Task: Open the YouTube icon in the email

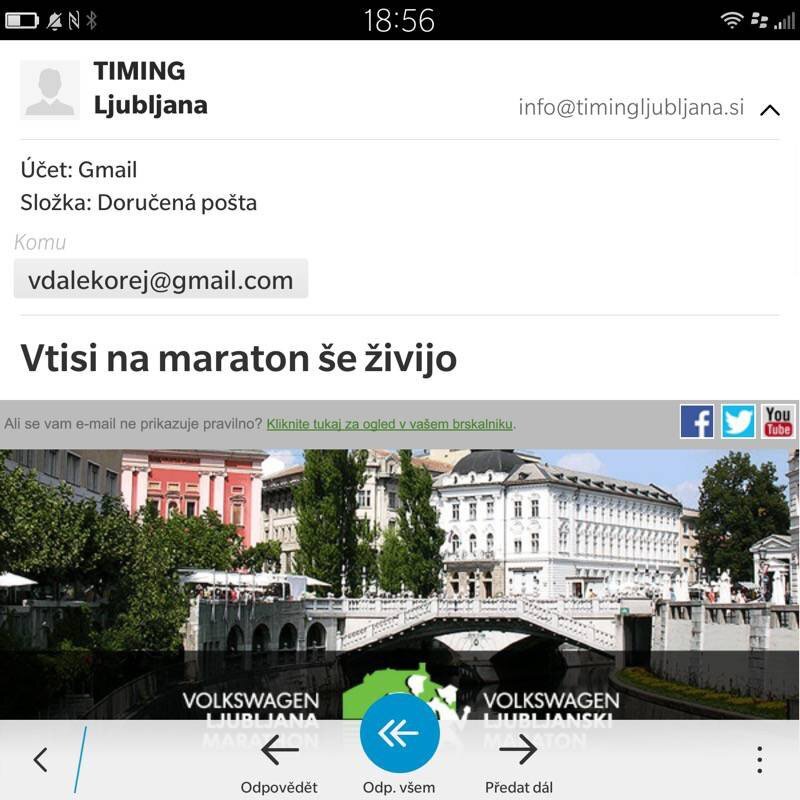Action: coord(778,421)
